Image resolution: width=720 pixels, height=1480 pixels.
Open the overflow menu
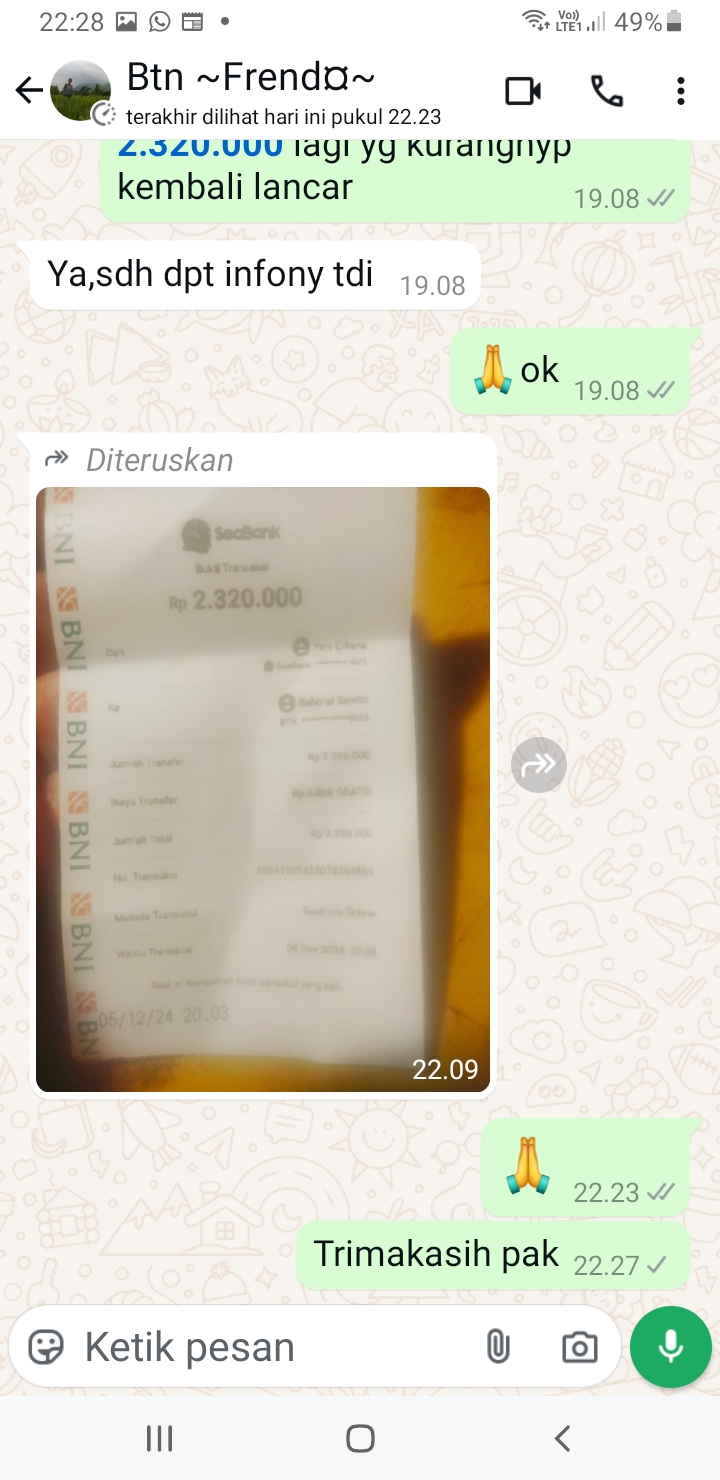pyautogui.click(x=680, y=91)
